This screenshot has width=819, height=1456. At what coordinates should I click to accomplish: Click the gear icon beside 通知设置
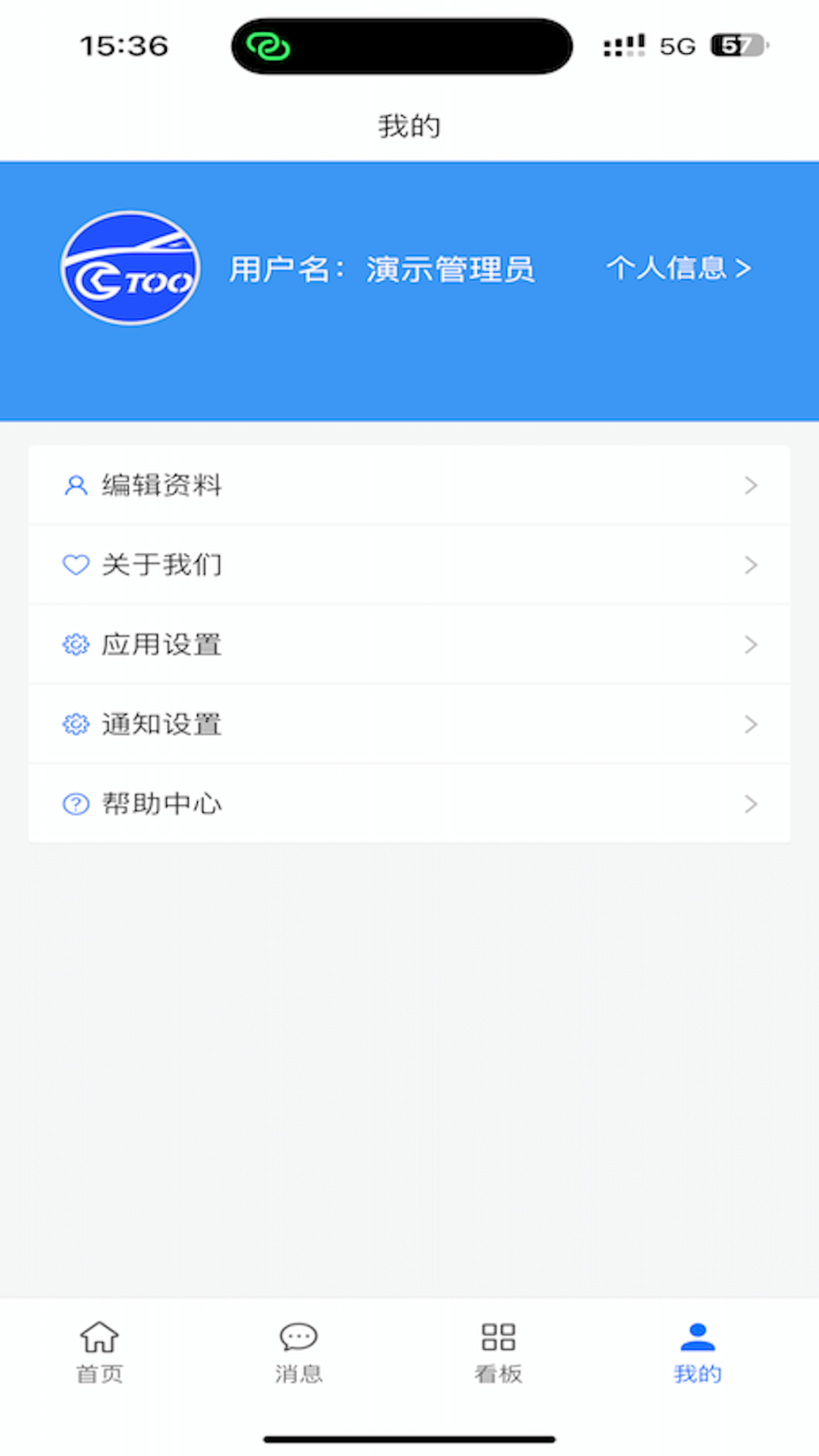coord(76,723)
